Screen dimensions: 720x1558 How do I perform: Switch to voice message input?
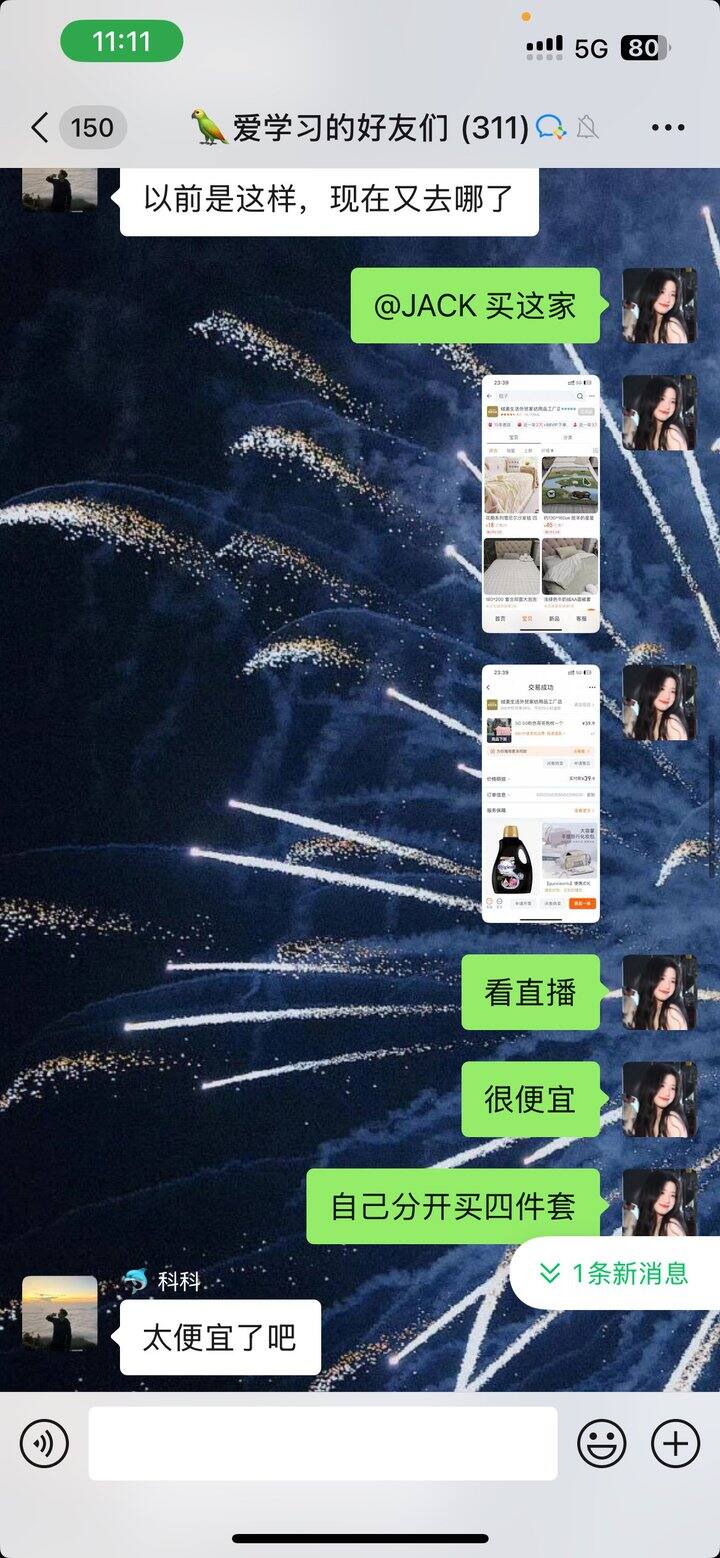[x=45, y=1444]
